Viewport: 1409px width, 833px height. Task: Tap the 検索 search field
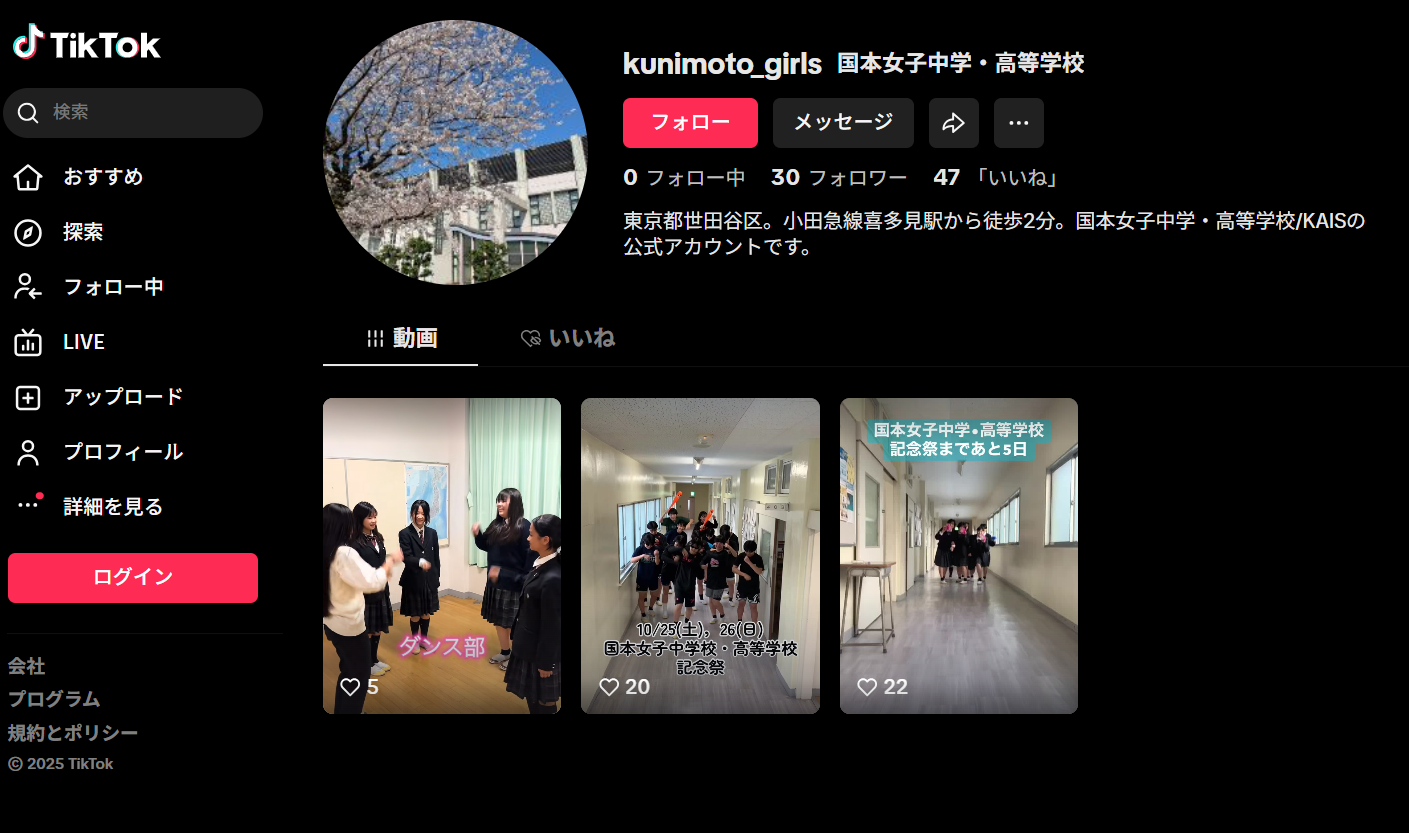[x=140, y=112]
